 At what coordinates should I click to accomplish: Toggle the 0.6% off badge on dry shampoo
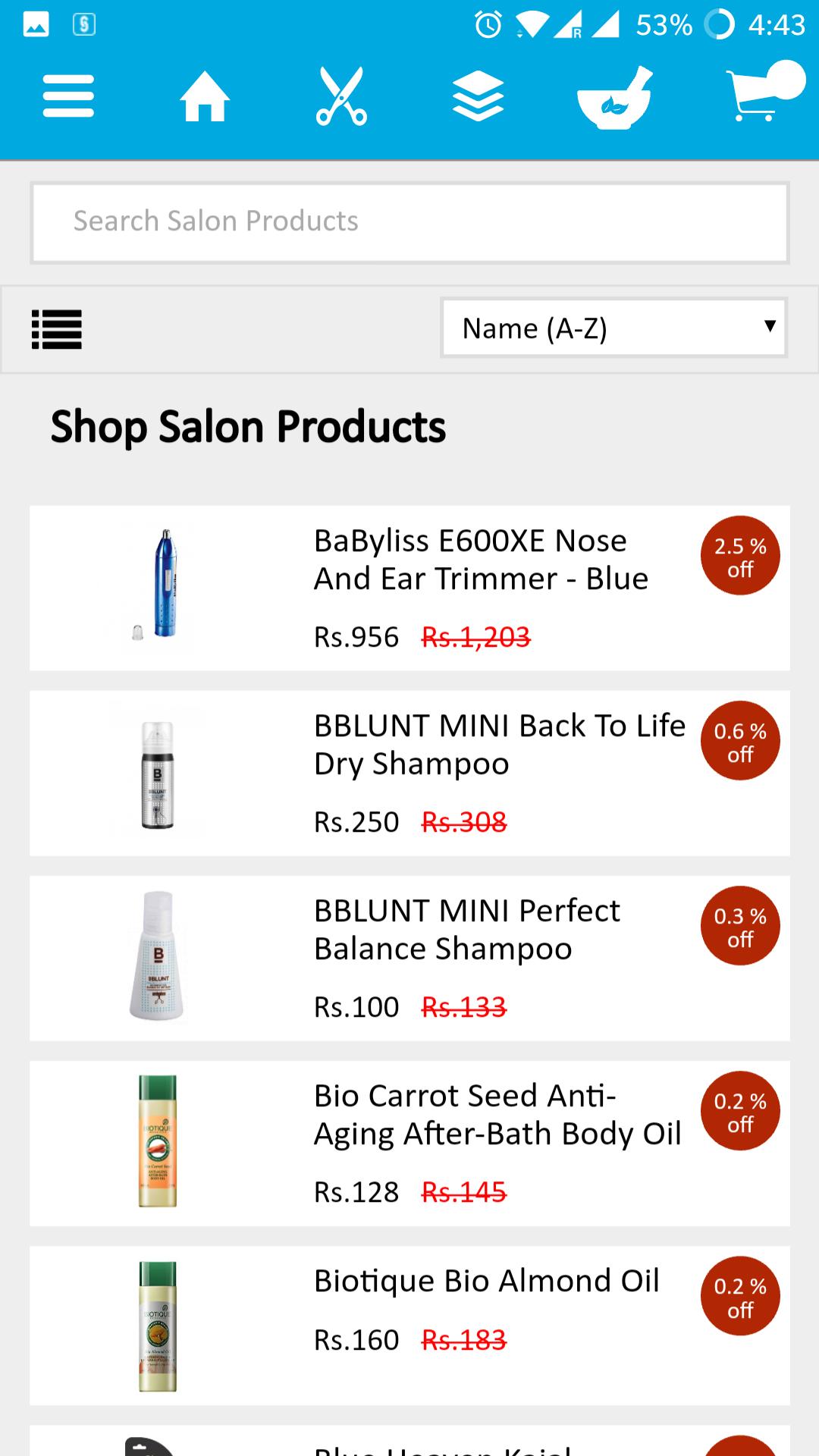click(739, 741)
